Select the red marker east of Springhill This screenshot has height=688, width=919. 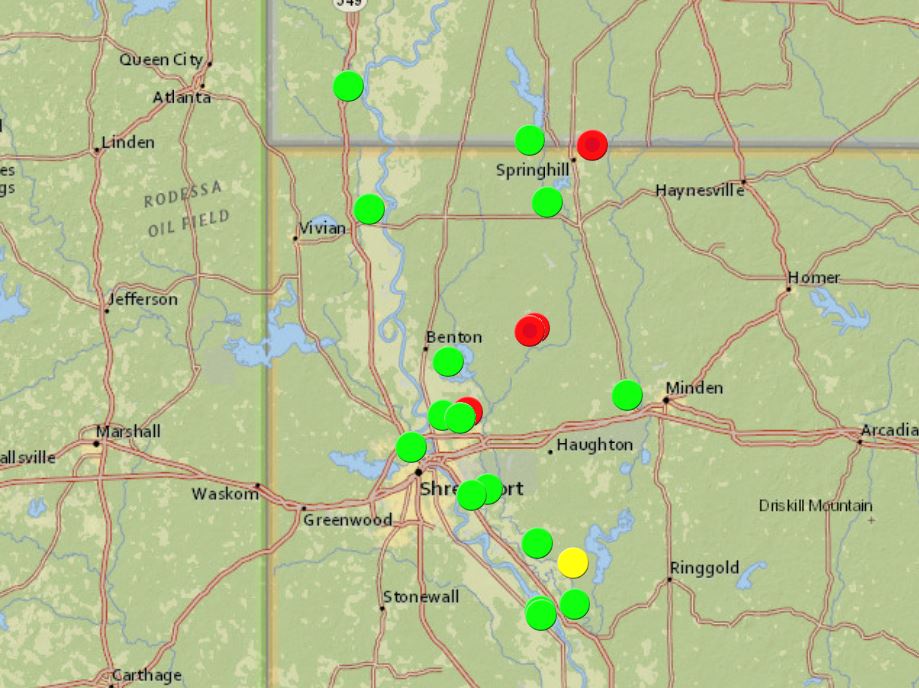click(x=593, y=145)
